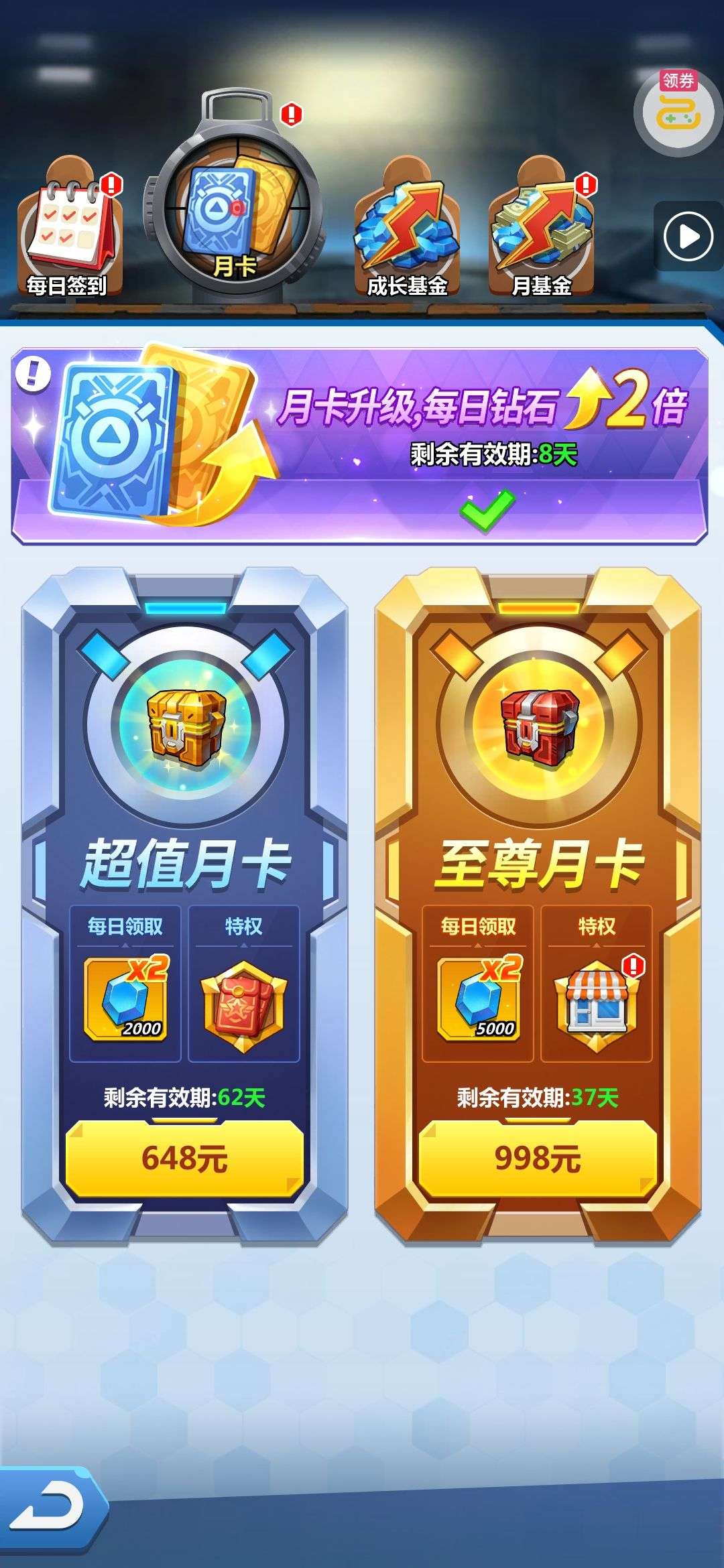Purchase 至尊月卡 for 998元
This screenshot has height=1568, width=724.
(538, 1158)
